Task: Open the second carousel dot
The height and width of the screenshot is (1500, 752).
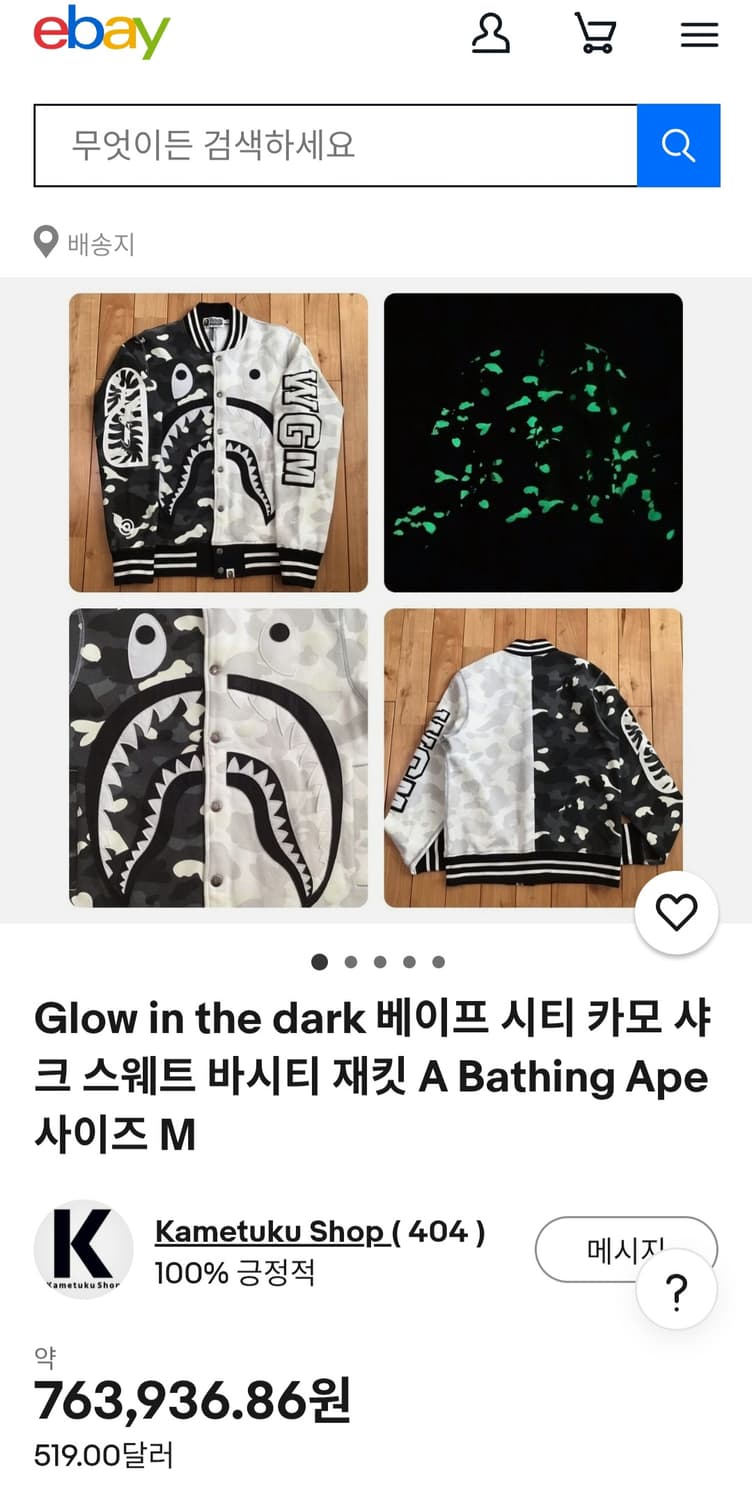Action: 350,962
